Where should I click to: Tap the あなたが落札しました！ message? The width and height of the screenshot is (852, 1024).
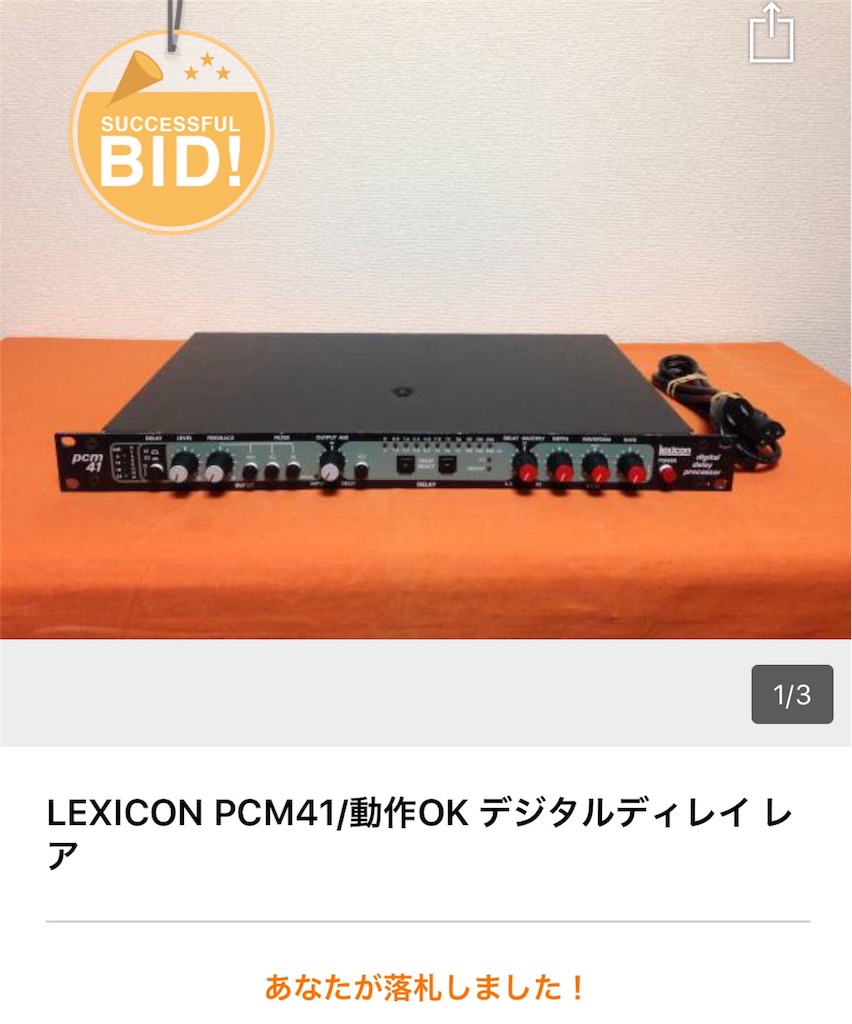426,985
